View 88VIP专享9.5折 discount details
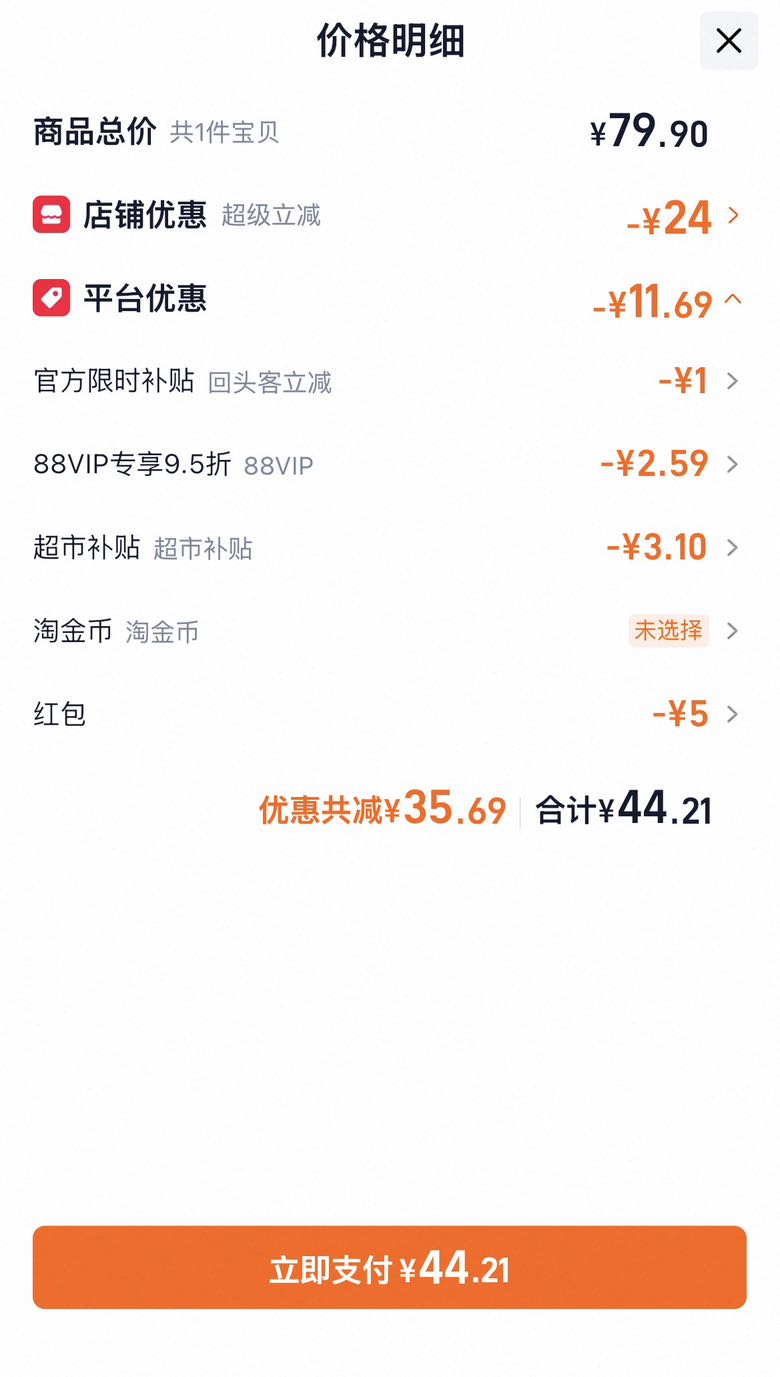Image resolution: width=780 pixels, height=1377 pixels. 389,464
